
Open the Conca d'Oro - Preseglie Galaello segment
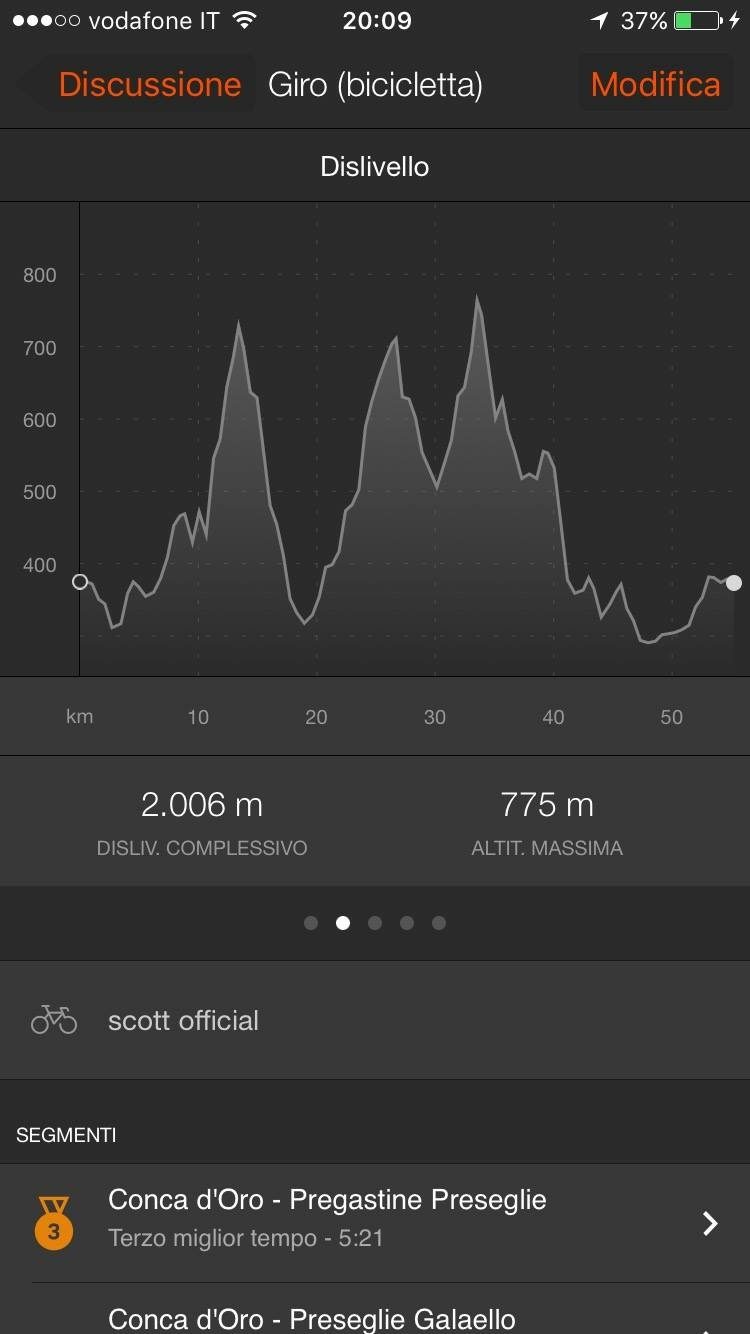(x=375, y=1309)
